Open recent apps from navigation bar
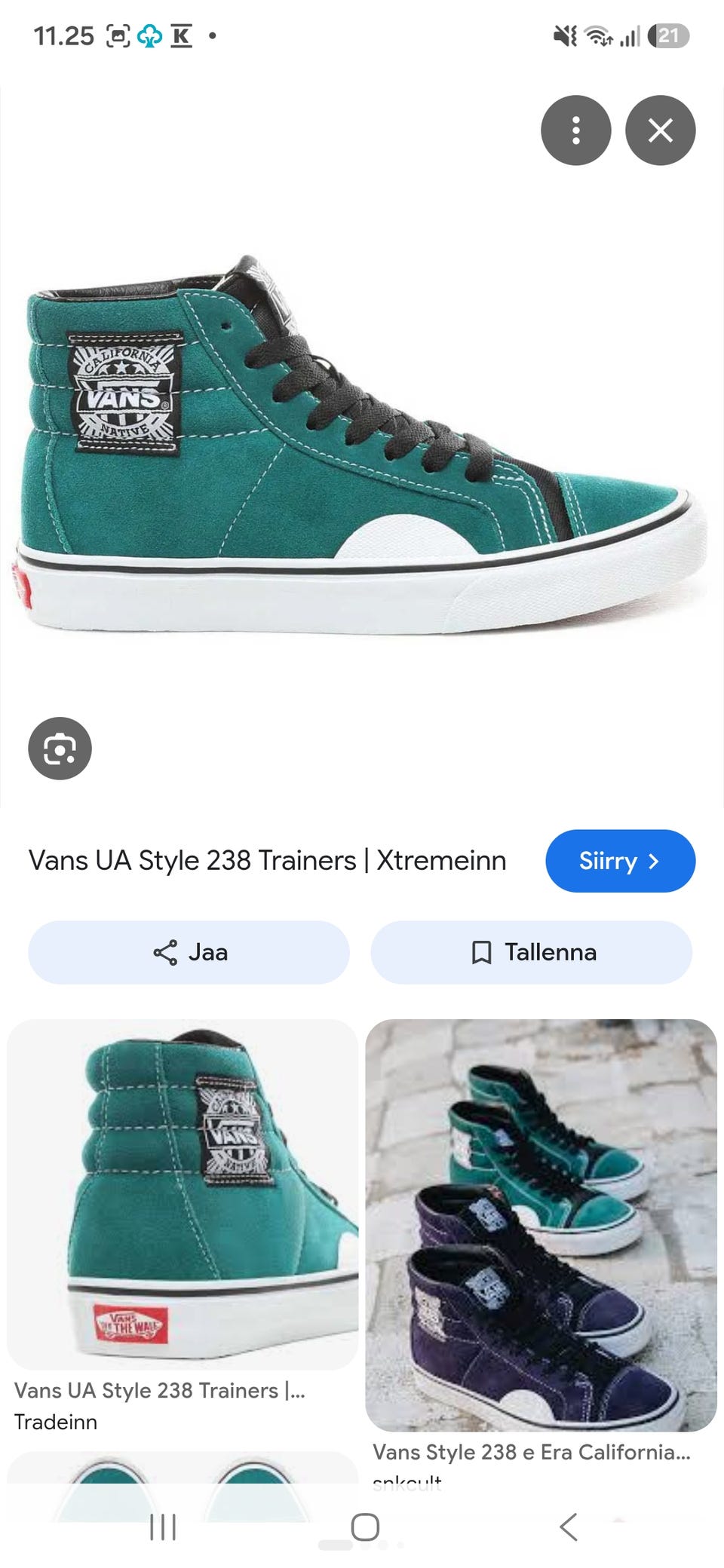 point(162,1527)
